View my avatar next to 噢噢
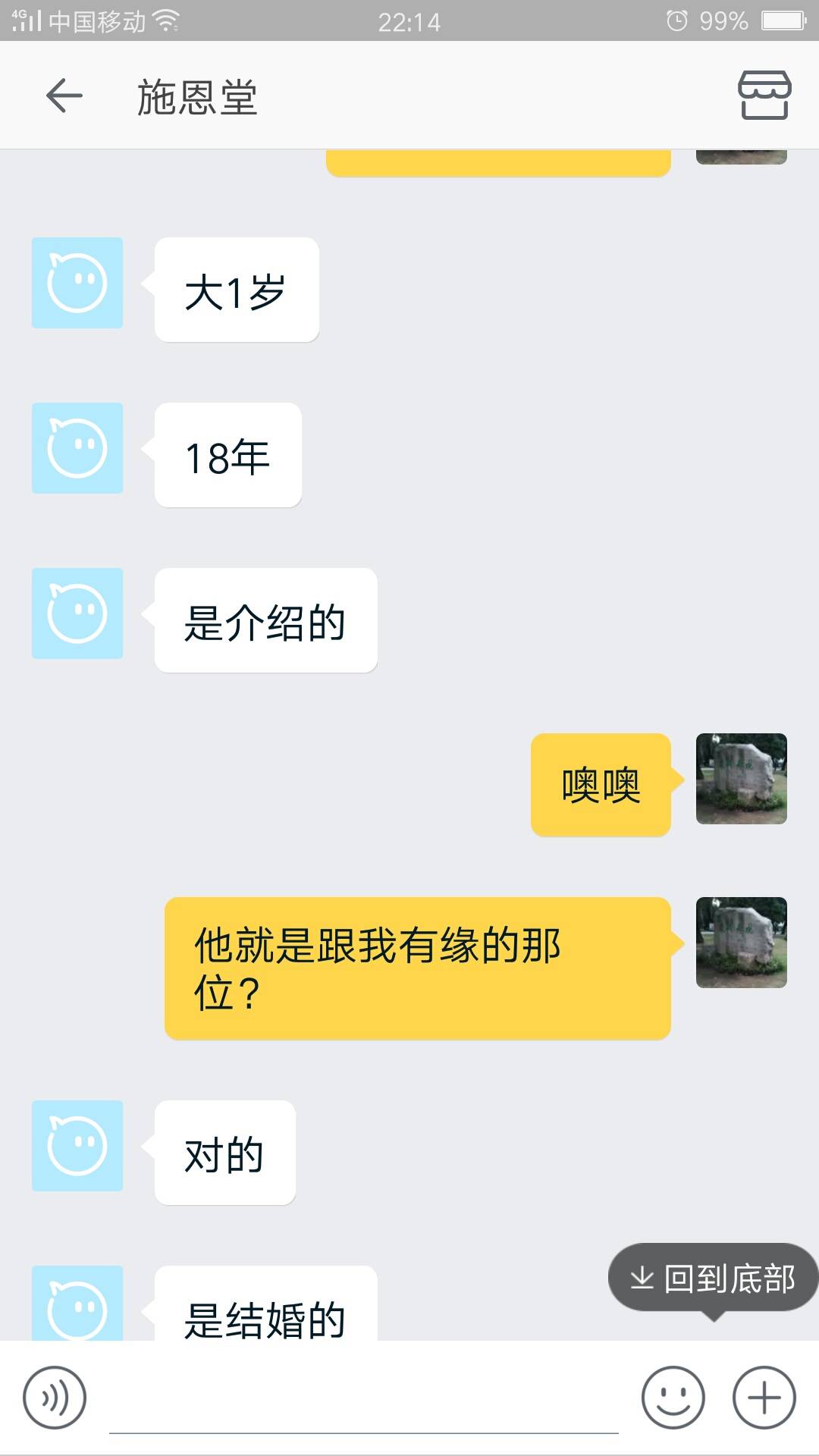This screenshot has height=1456, width=819. pos(741,779)
